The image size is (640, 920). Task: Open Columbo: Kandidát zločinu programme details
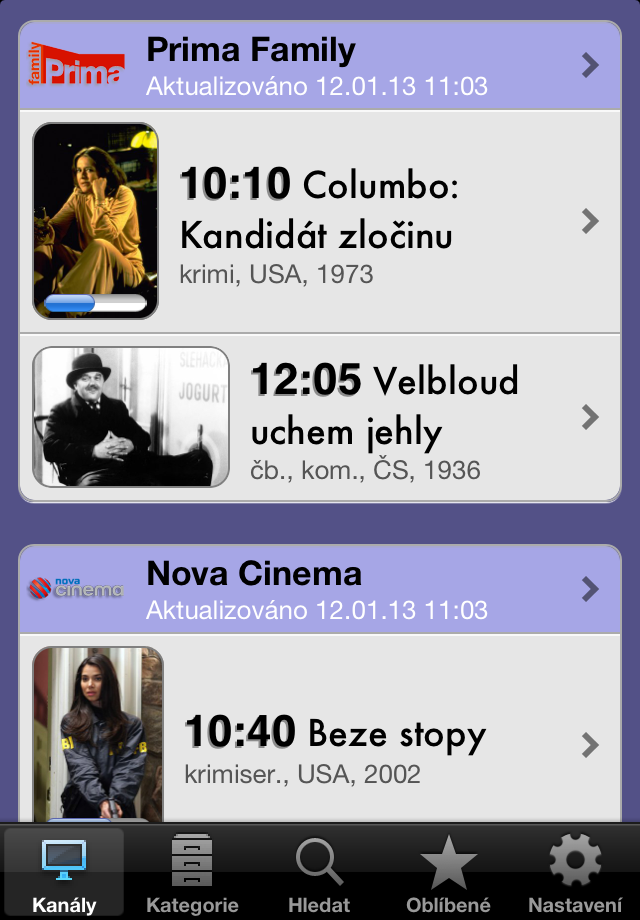click(x=320, y=221)
